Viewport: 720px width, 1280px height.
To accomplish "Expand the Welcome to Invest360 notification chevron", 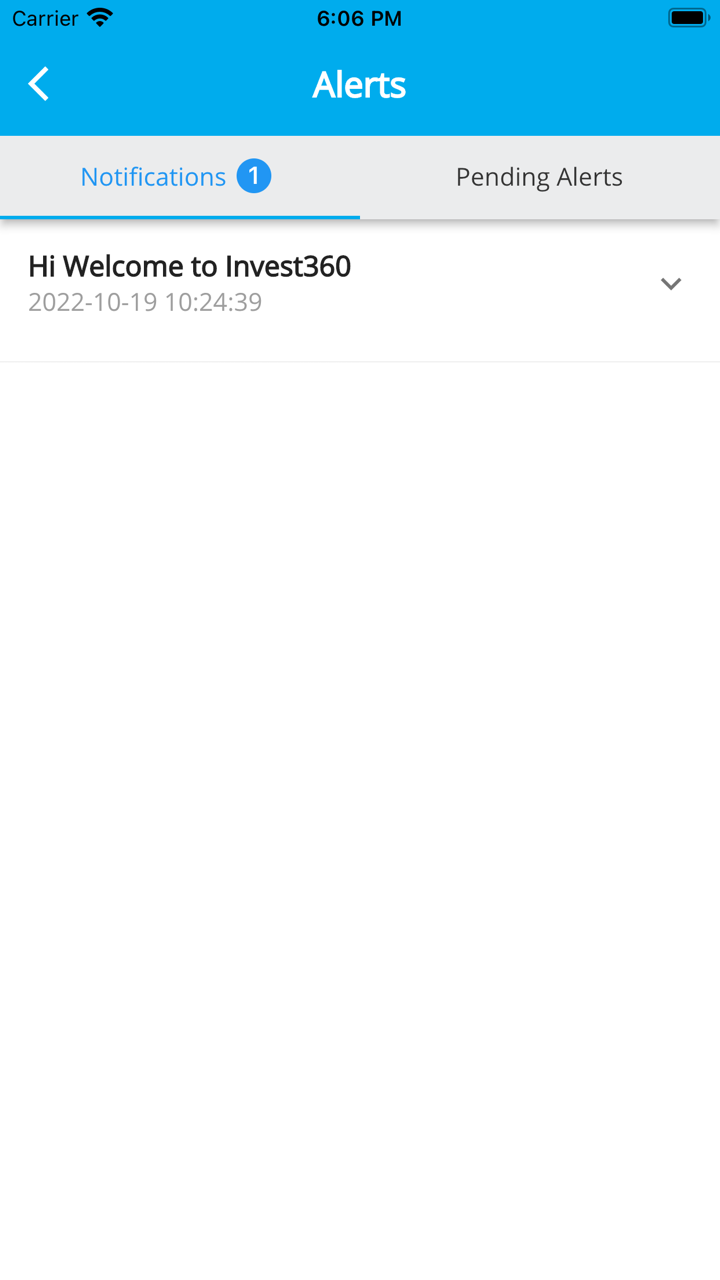I will pos(671,284).
